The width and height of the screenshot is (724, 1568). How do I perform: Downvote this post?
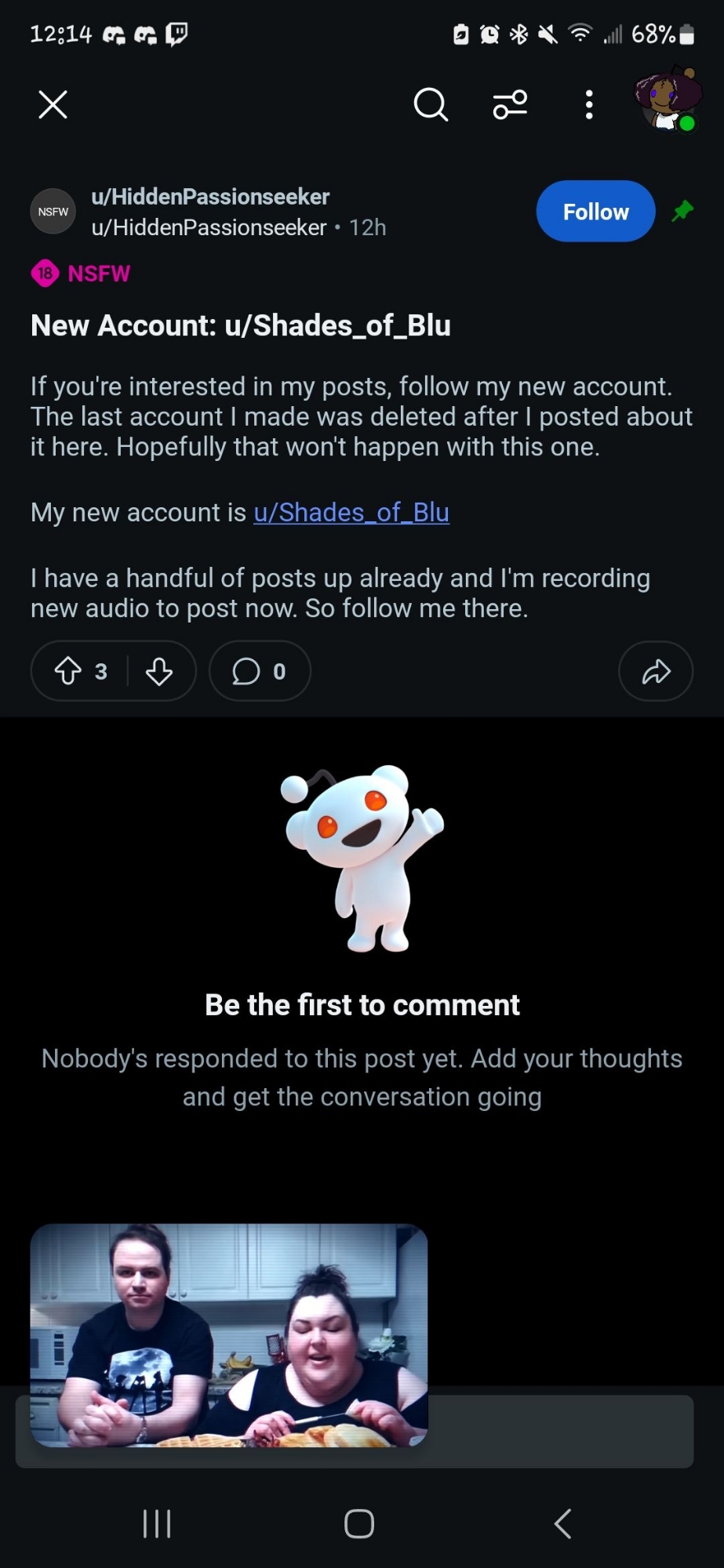click(159, 671)
